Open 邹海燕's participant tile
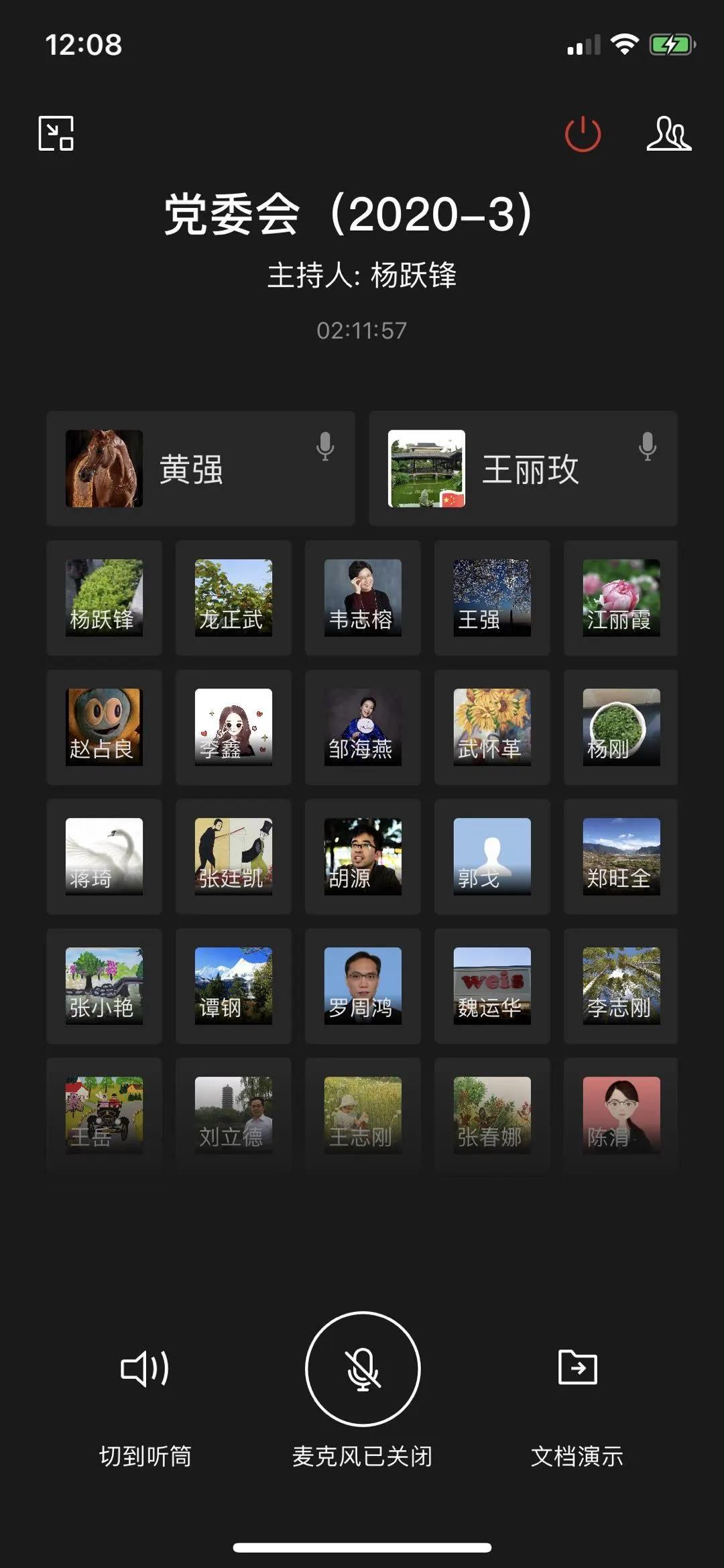The image size is (724, 1568). click(363, 727)
